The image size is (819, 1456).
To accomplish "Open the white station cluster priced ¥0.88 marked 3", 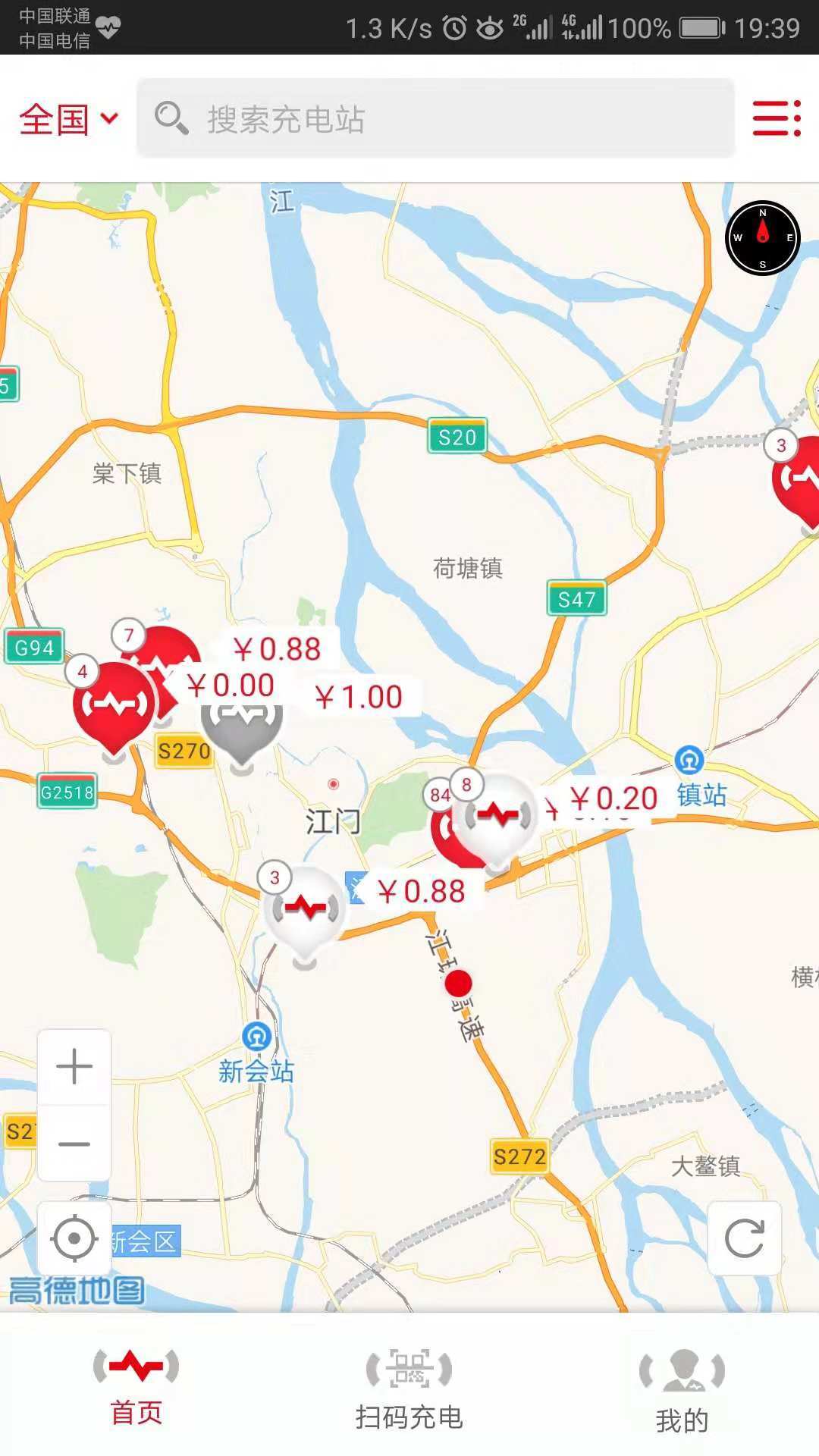I will pyautogui.click(x=305, y=908).
